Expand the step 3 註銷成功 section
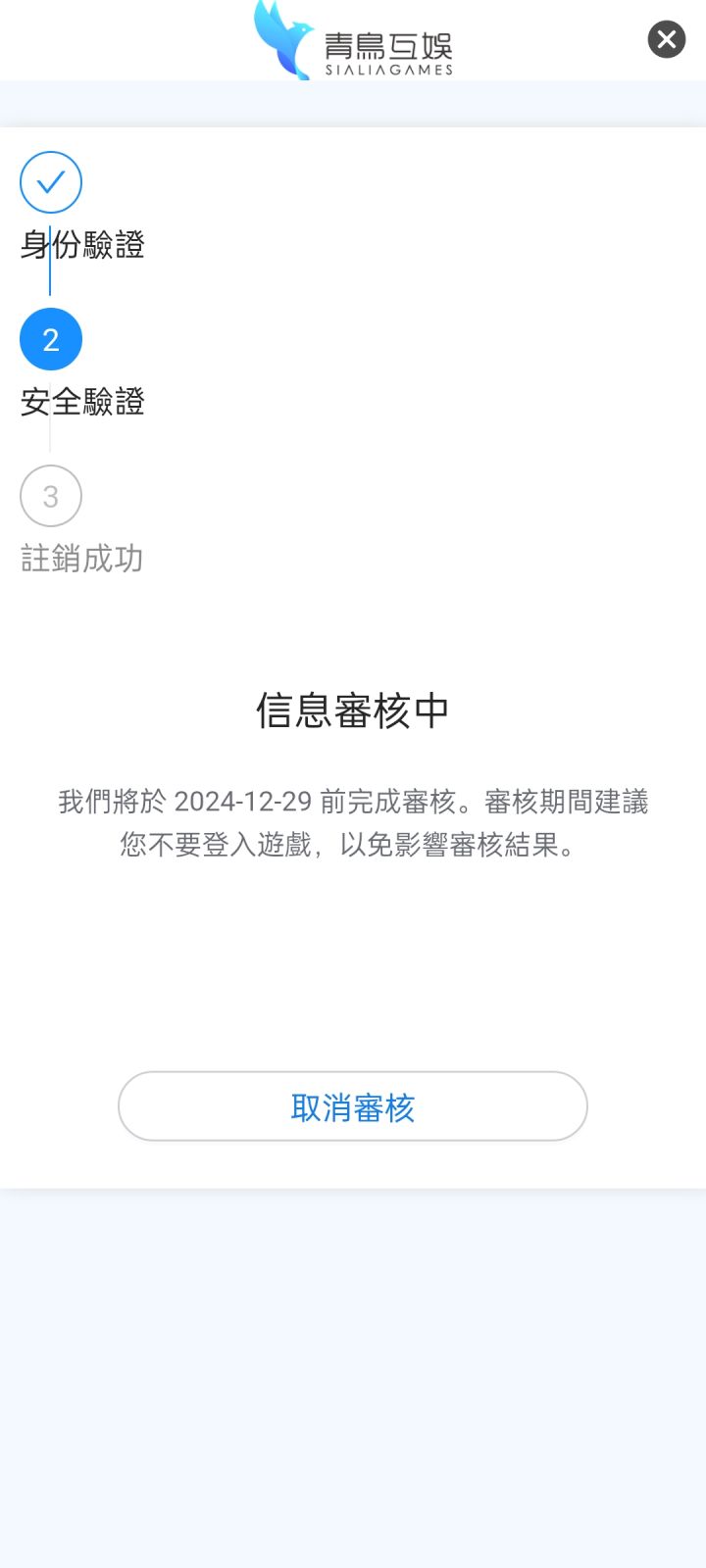The image size is (706, 1568). click(50, 495)
